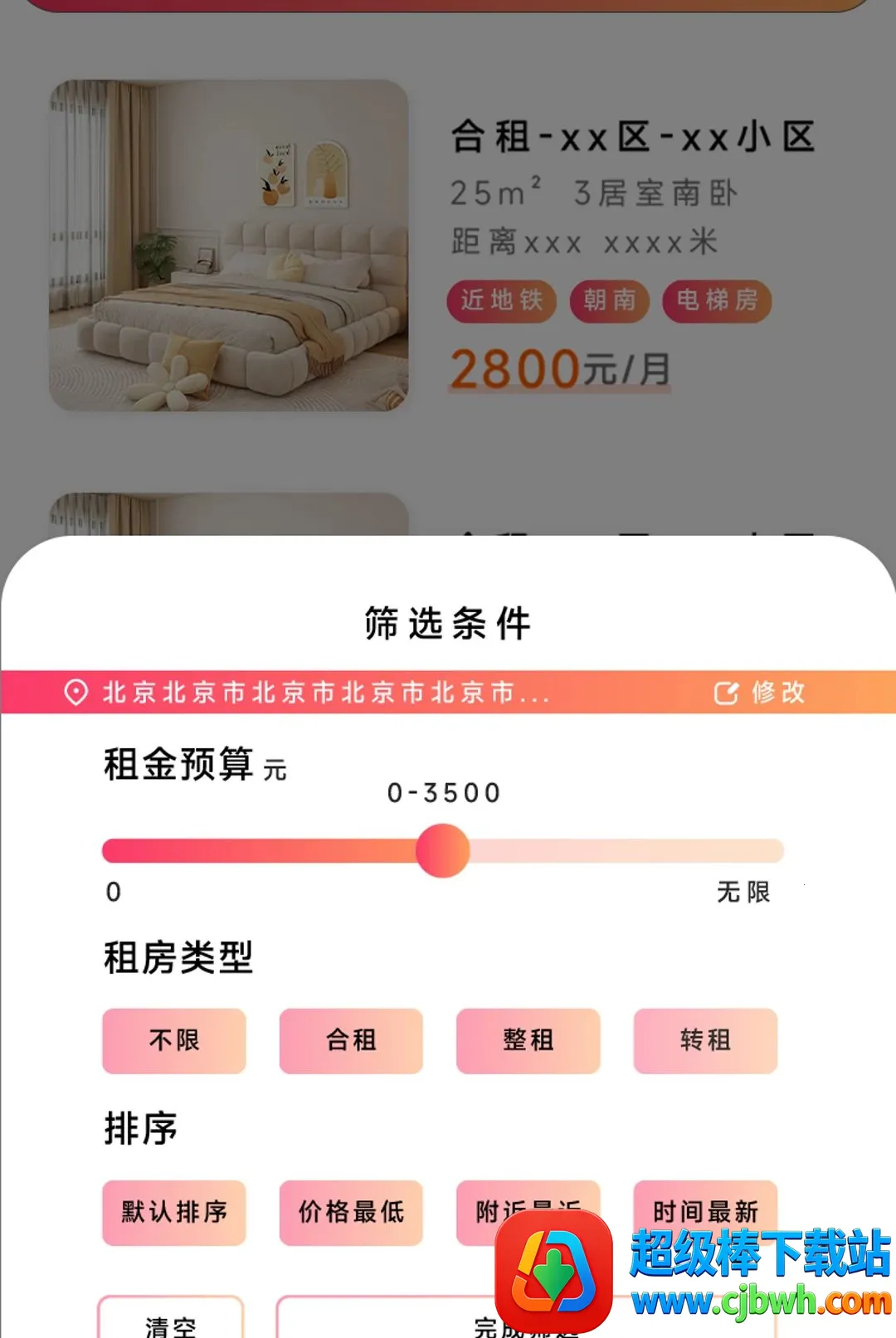Tap 清空 to clear all filters
This screenshot has width=896, height=1338.
(171, 1318)
